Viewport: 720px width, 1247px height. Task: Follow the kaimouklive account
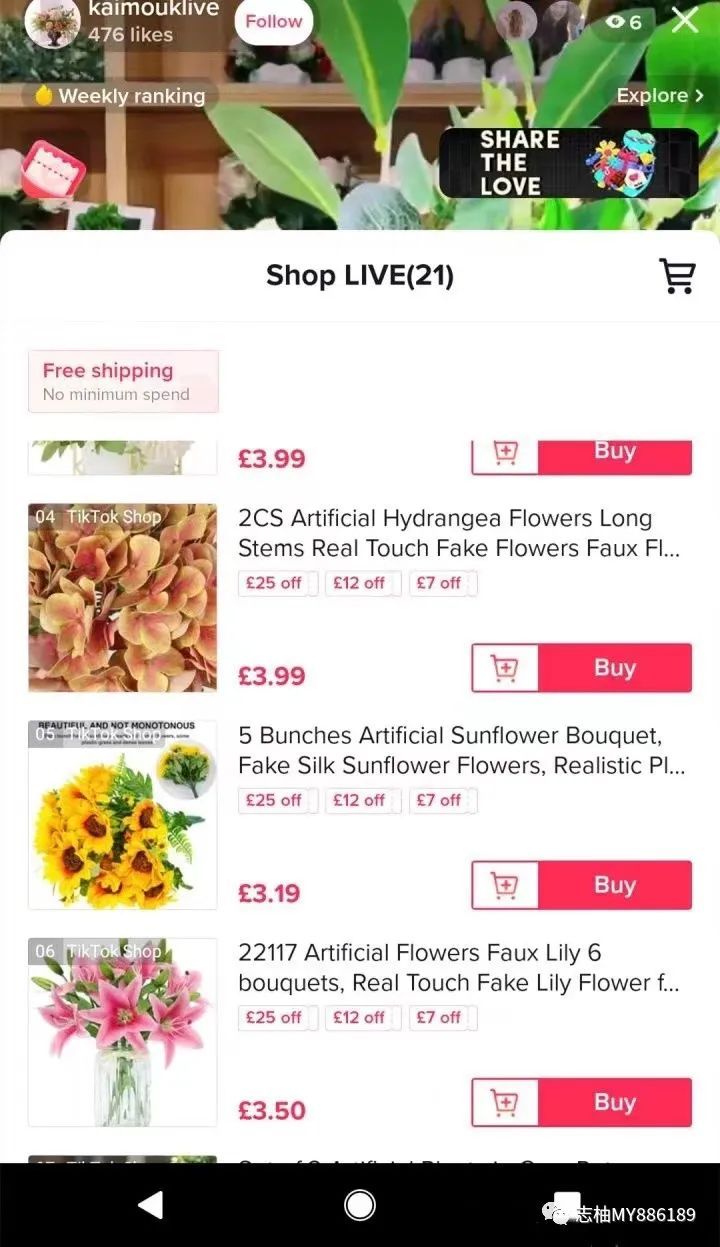tap(273, 22)
